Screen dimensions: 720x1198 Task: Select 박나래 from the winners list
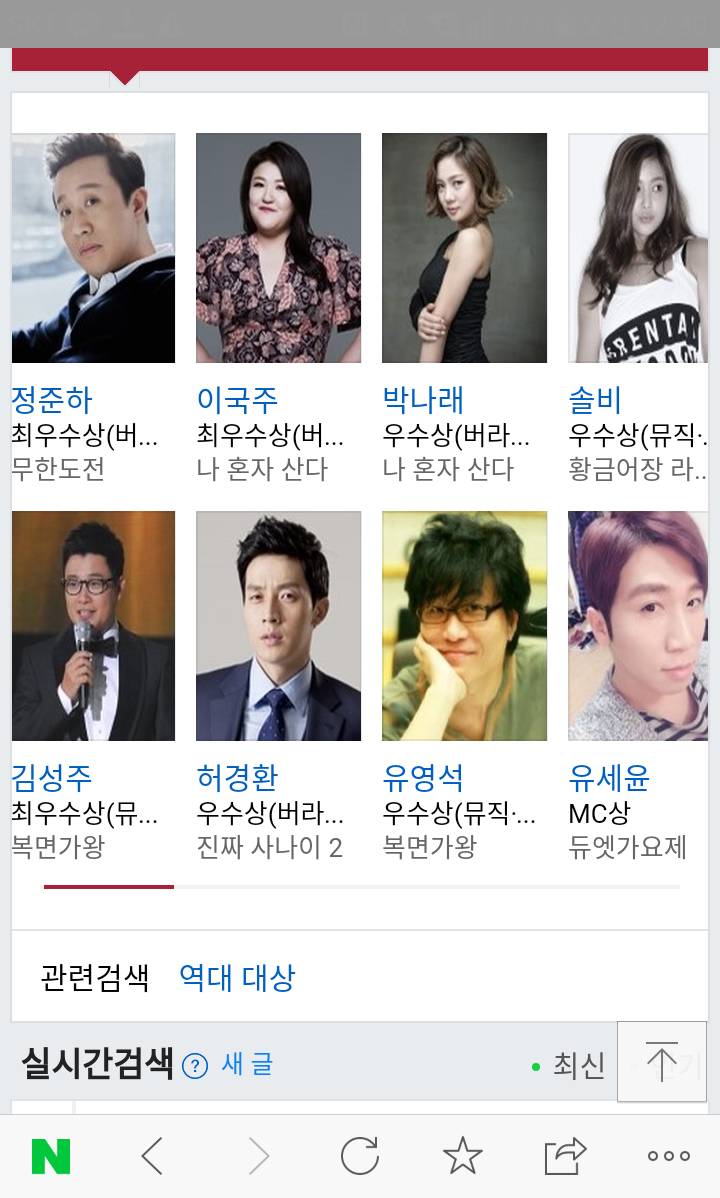(x=423, y=399)
